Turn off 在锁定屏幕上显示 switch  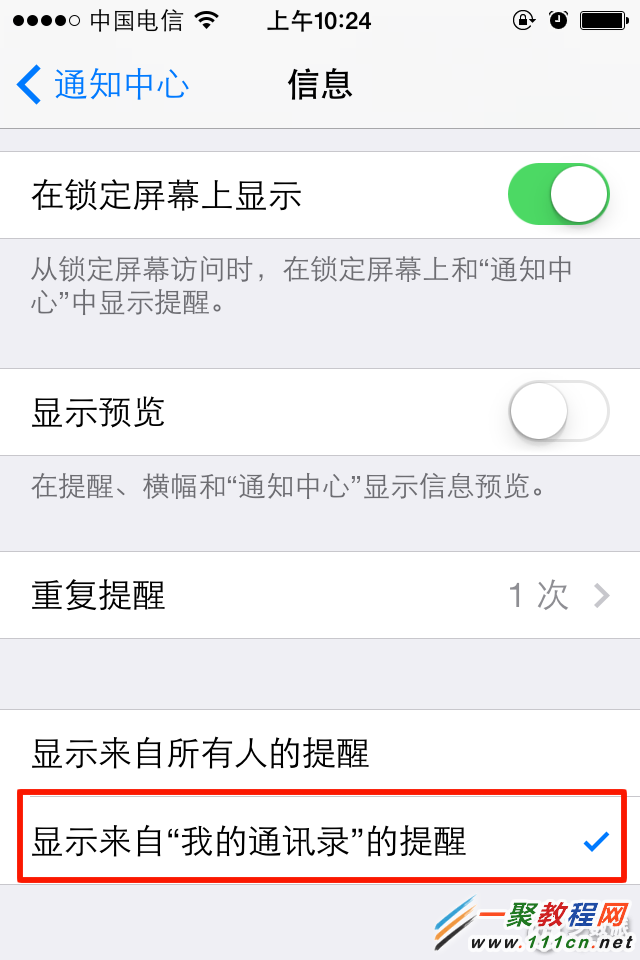[x=558, y=195]
